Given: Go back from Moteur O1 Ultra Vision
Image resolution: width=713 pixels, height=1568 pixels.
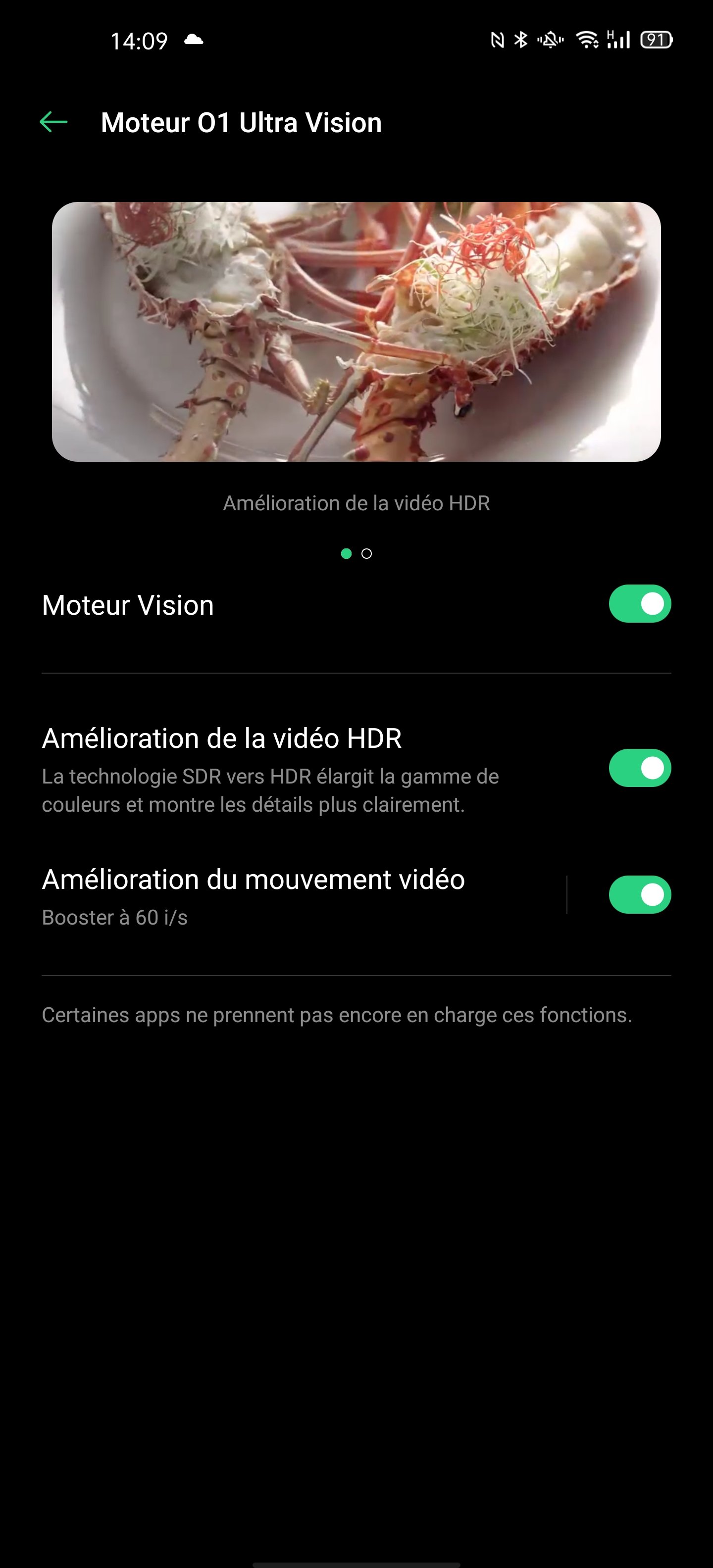Looking at the screenshot, I should click(x=53, y=122).
